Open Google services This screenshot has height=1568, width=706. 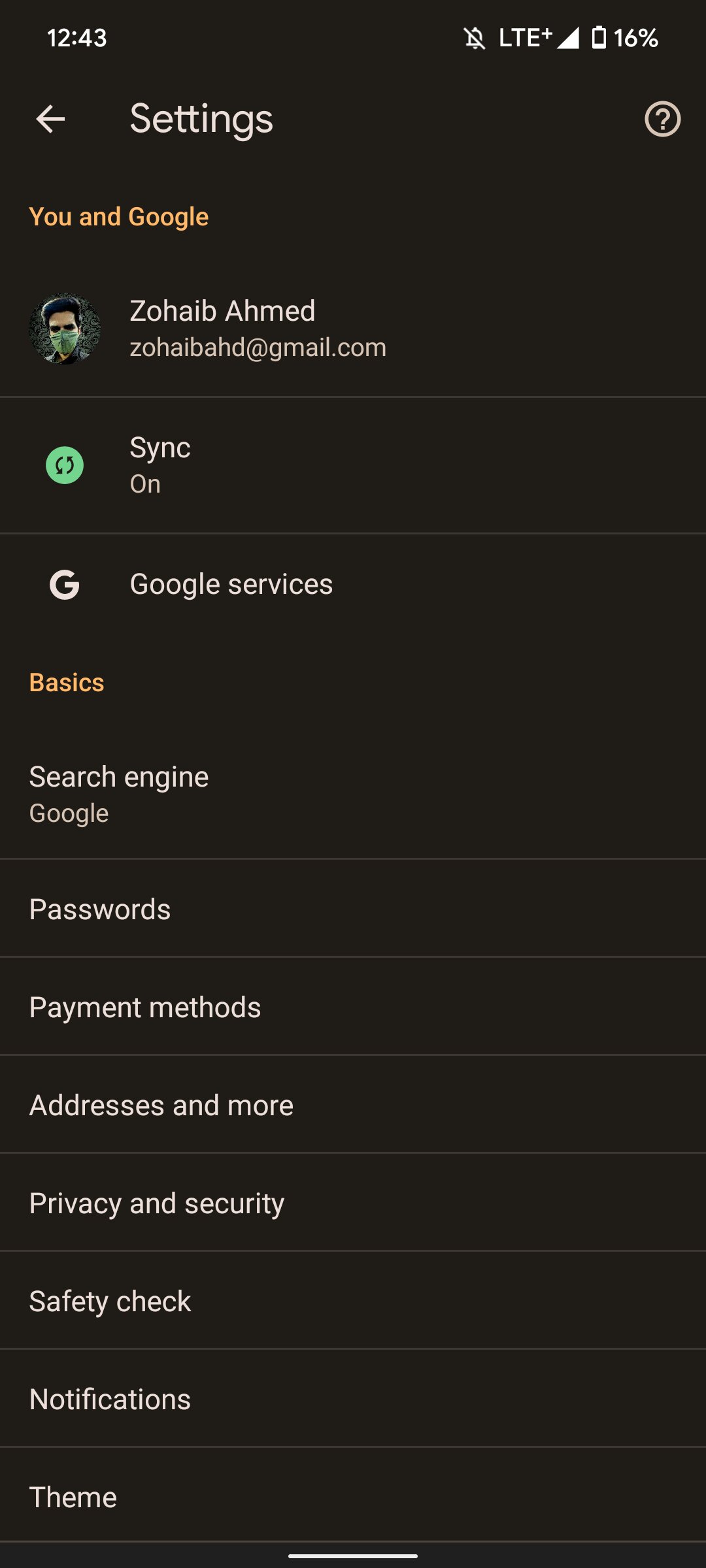(x=353, y=584)
